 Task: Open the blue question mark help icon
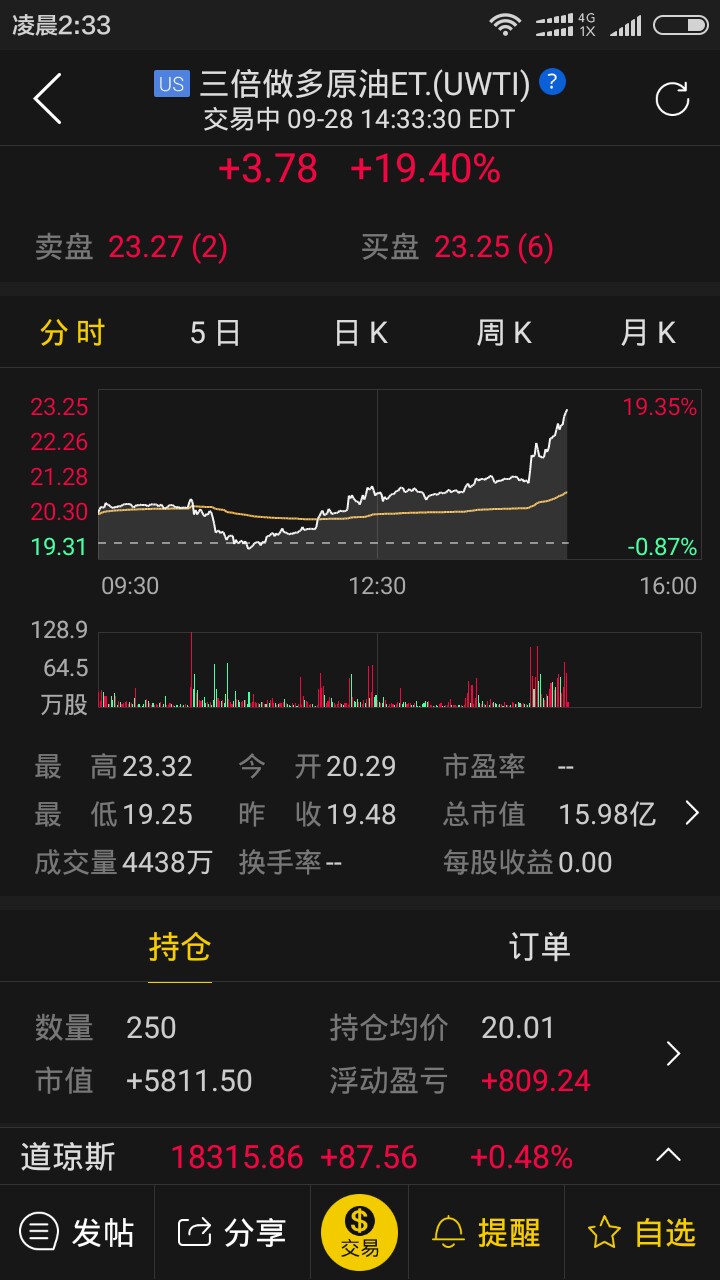pos(552,82)
